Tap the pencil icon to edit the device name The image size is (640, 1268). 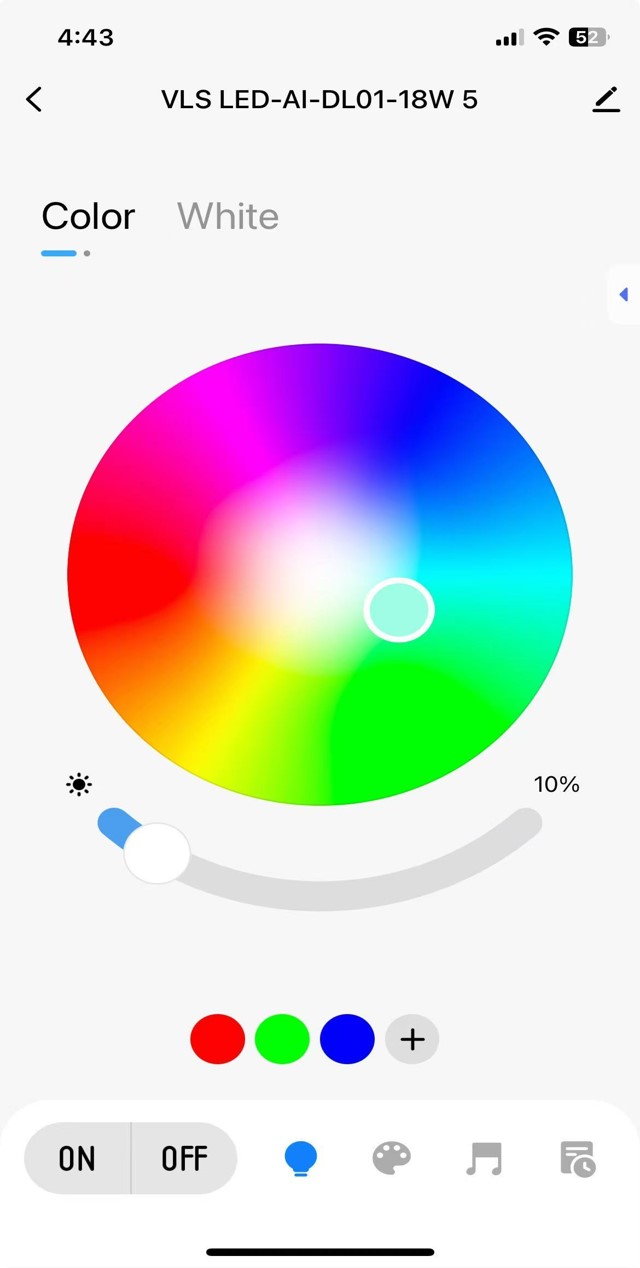(606, 99)
